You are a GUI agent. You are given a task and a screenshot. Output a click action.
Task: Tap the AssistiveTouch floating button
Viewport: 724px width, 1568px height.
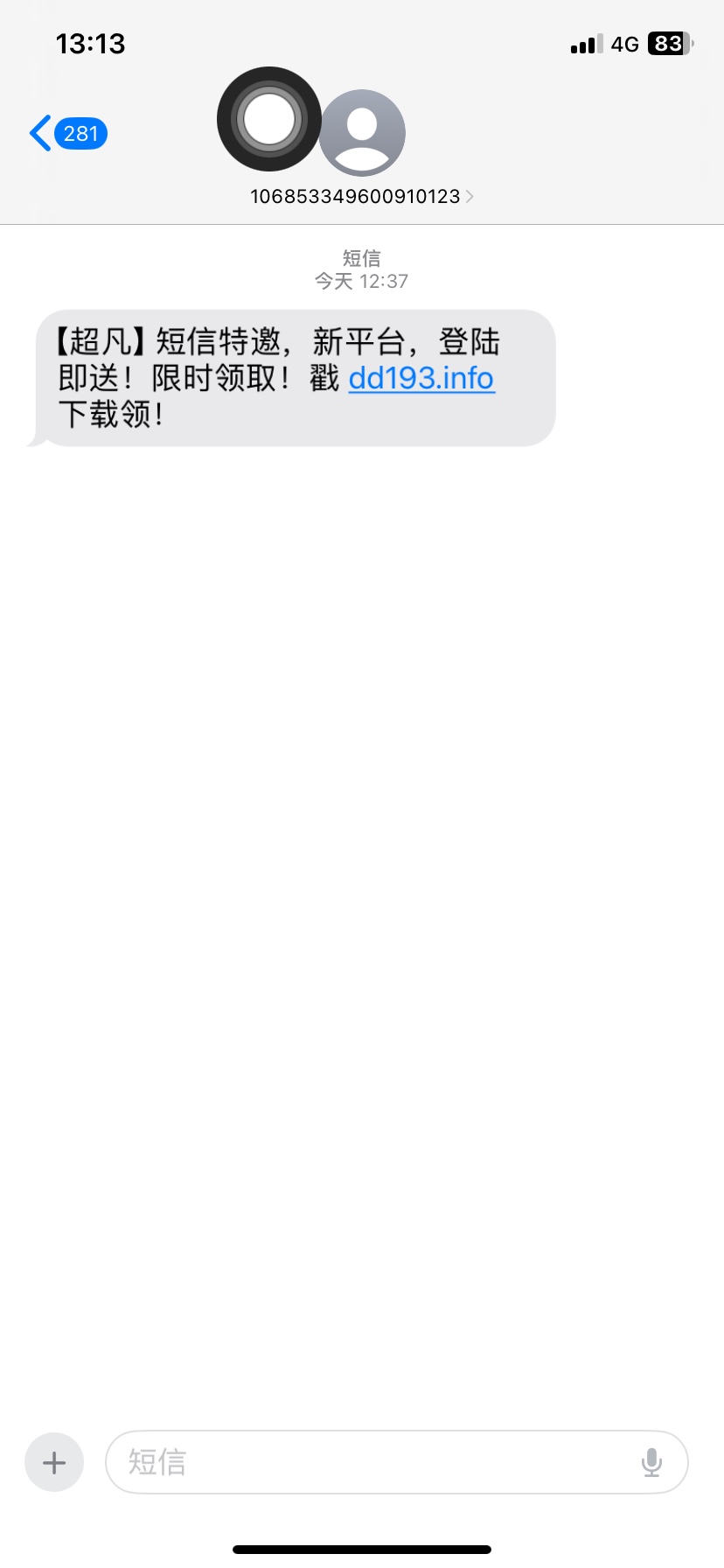tap(269, 119)
